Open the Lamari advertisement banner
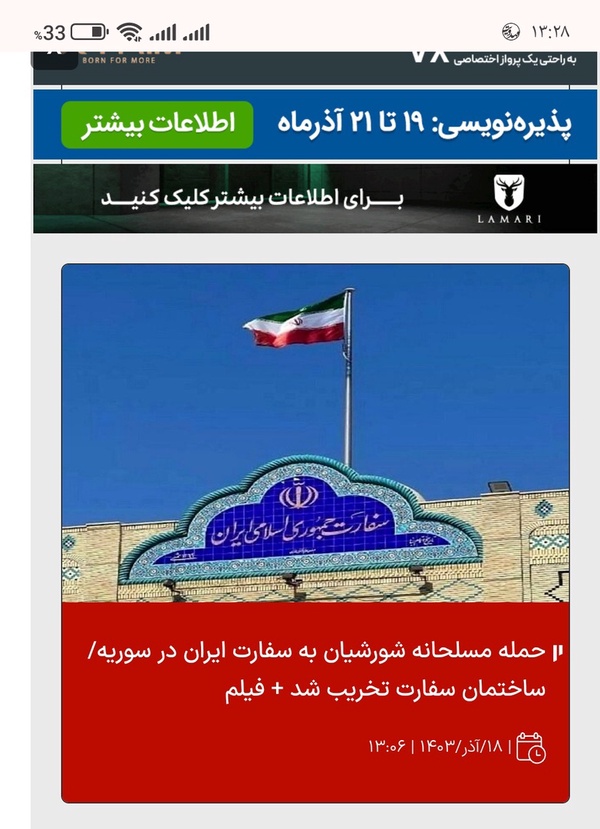 [300, 198]
